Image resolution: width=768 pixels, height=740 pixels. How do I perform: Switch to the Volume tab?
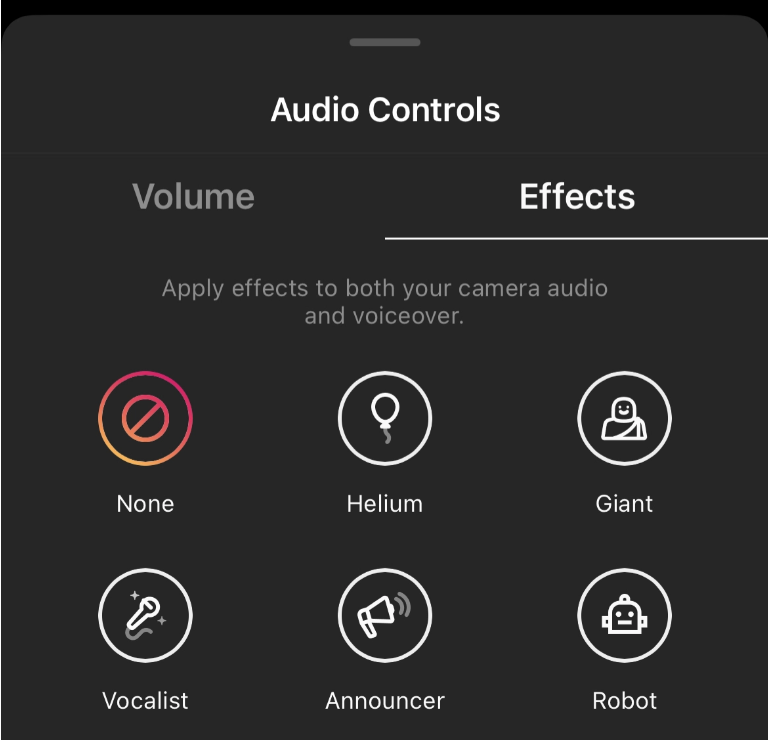[x=193, y=196]
